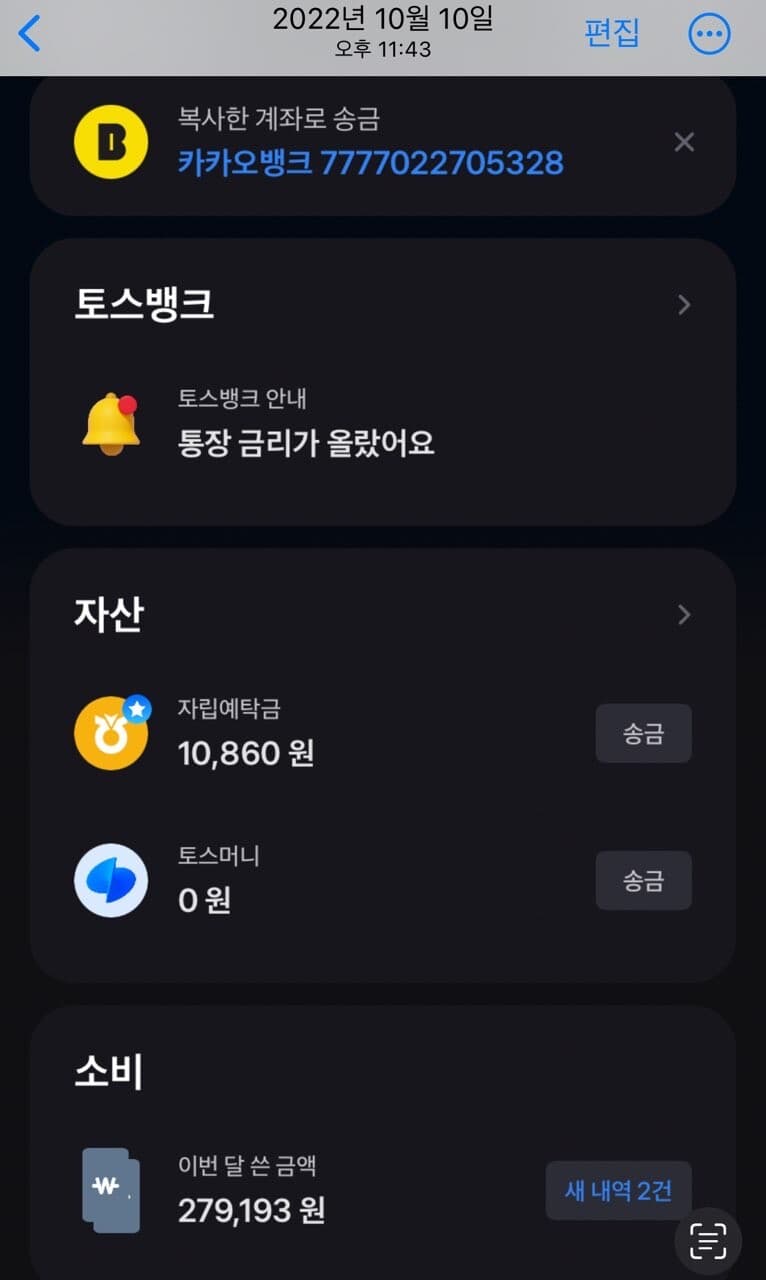Select the 자립예탁금 orange account icon

[x=111, y=733]
